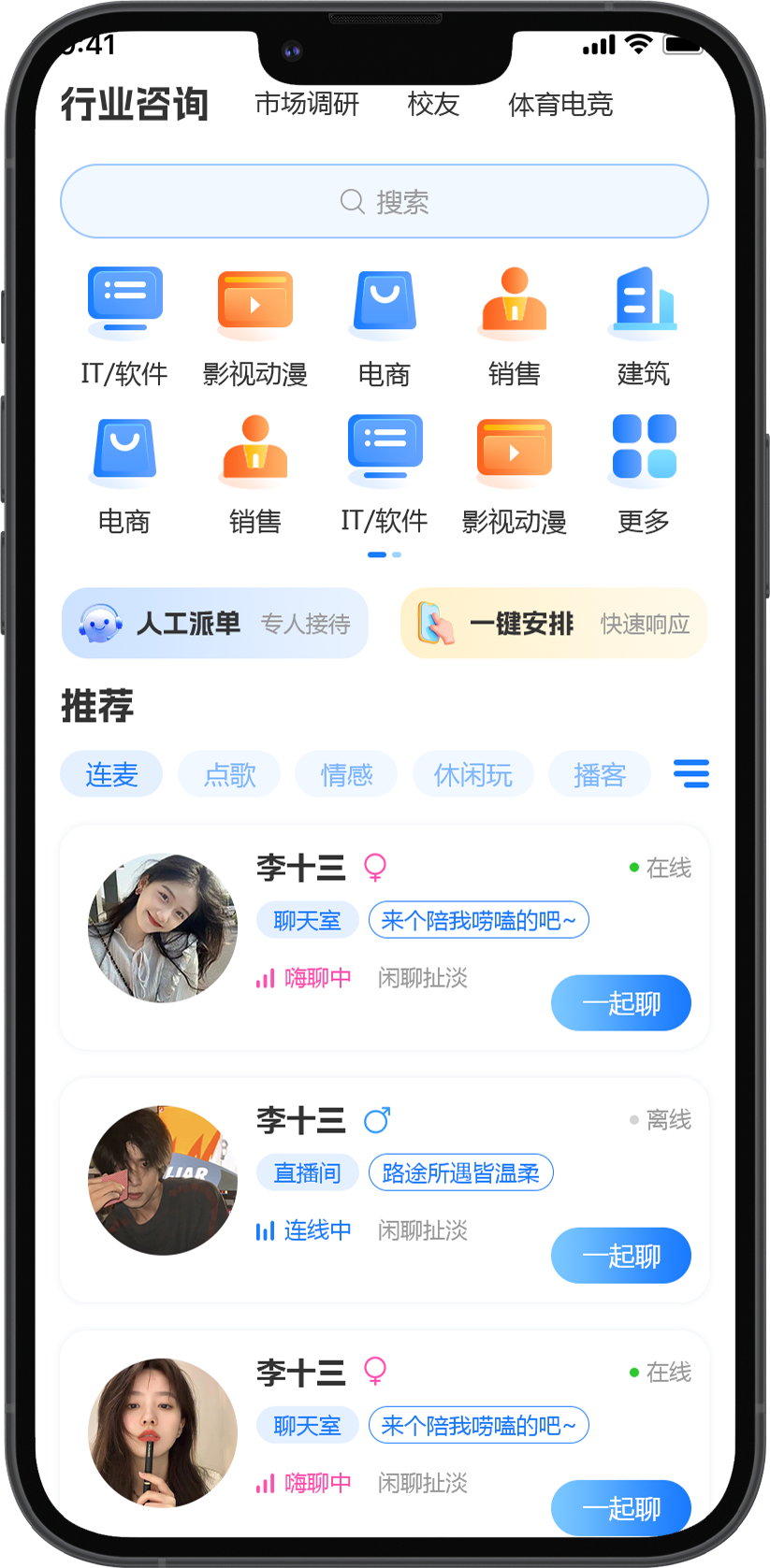770x1568 pixels.
Task: Switch to the 市场调研 tab
Action: [x=307, y=104]
